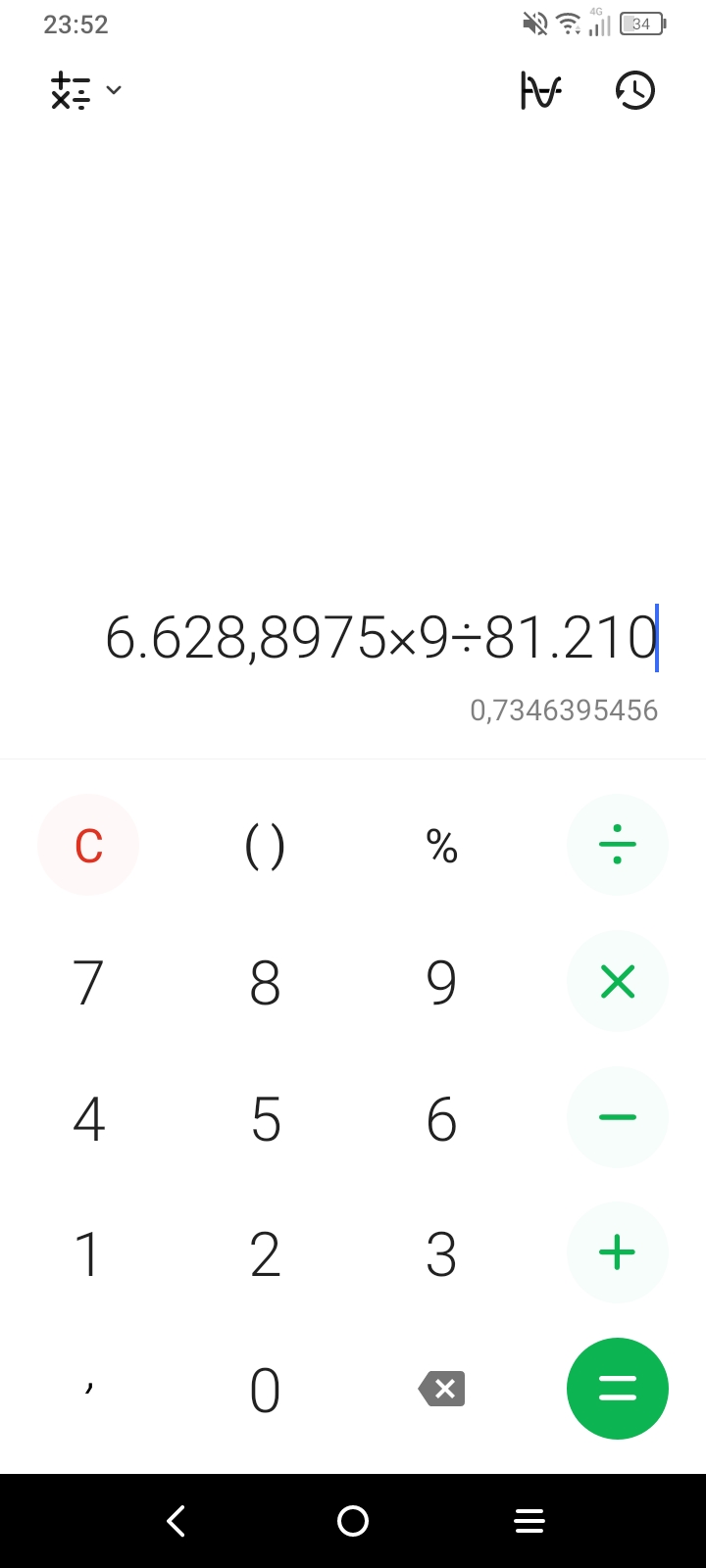This screenshot has height=1568, width=706.
Task: Enter digit 5
Action: coord(265,1117)
